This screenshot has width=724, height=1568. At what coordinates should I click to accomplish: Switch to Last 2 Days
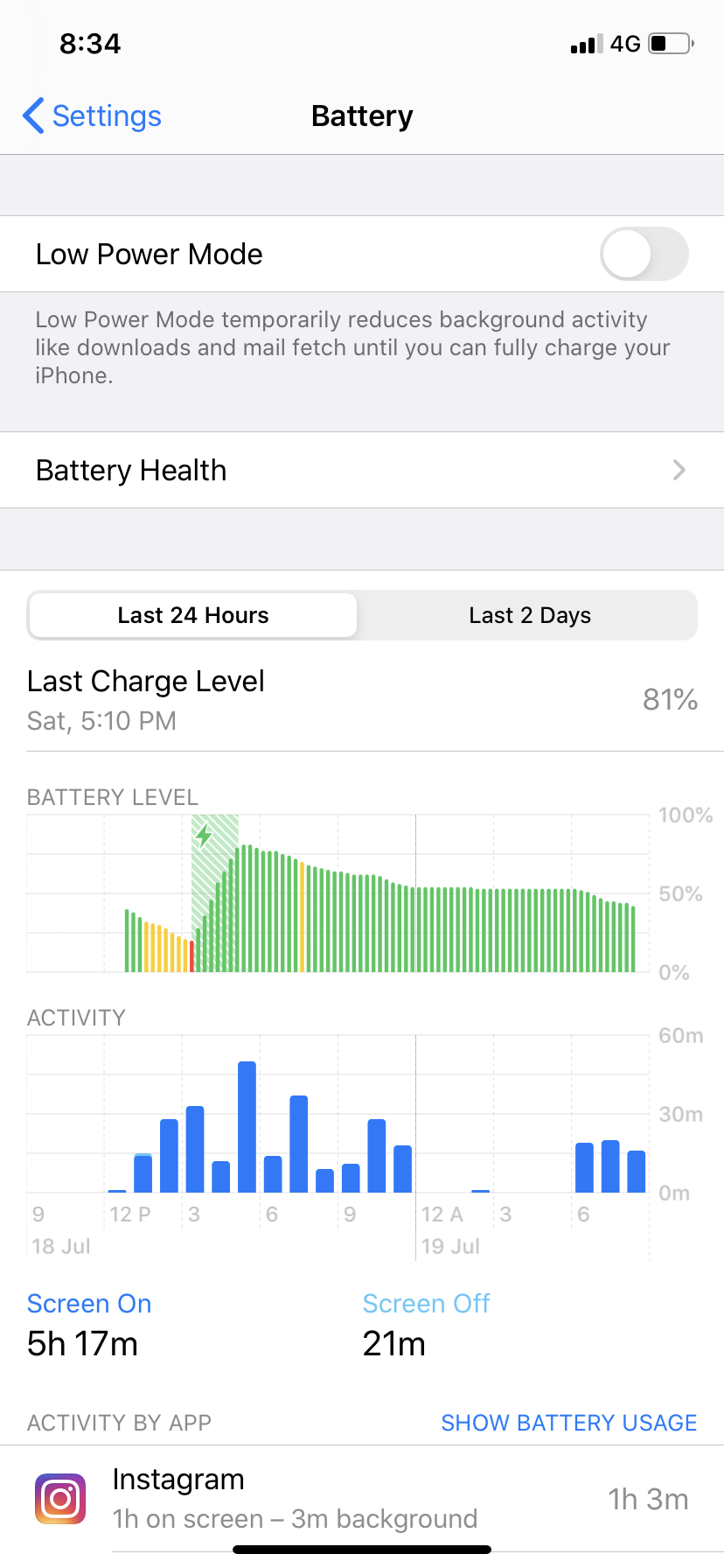(x=529, y=615)
